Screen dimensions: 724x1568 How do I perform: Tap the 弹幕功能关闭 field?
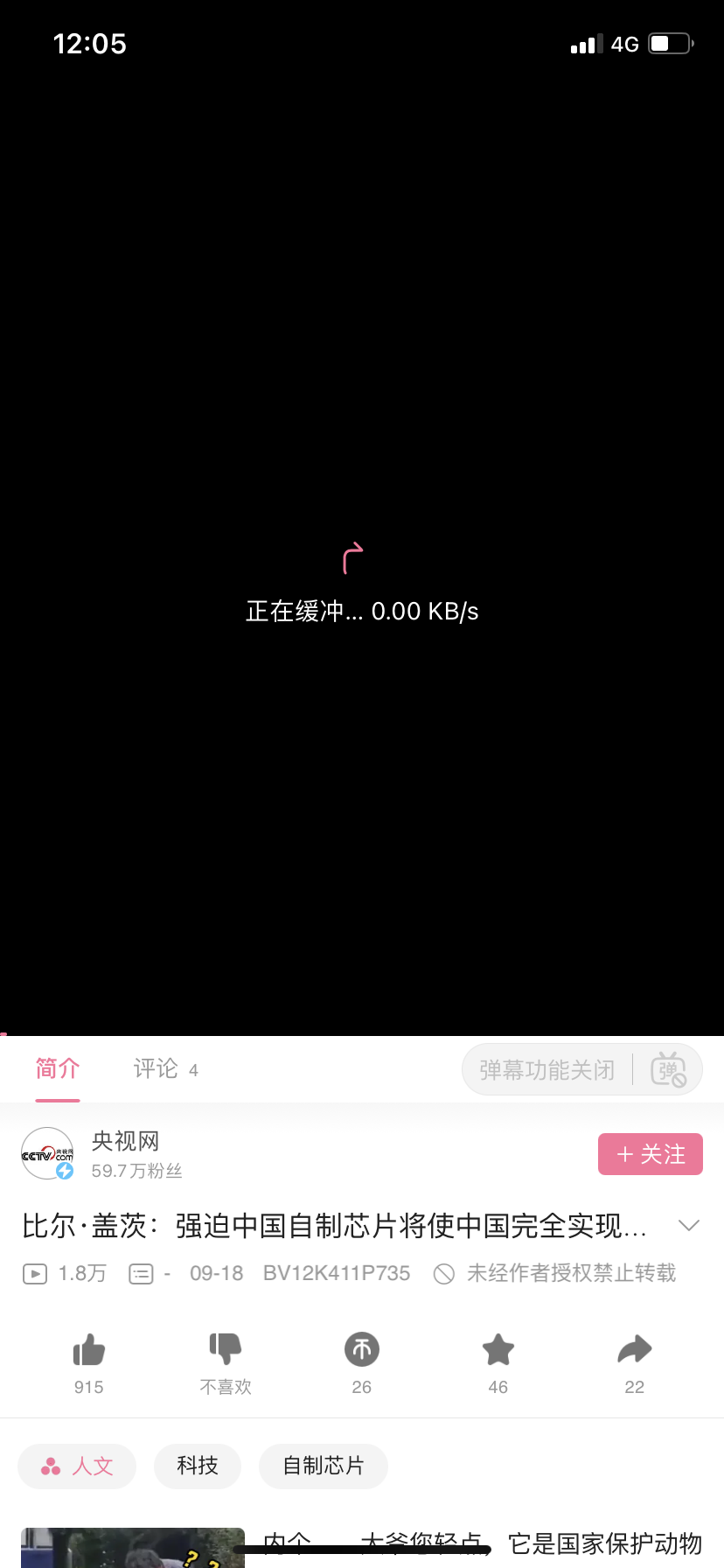click(546, 1069)
